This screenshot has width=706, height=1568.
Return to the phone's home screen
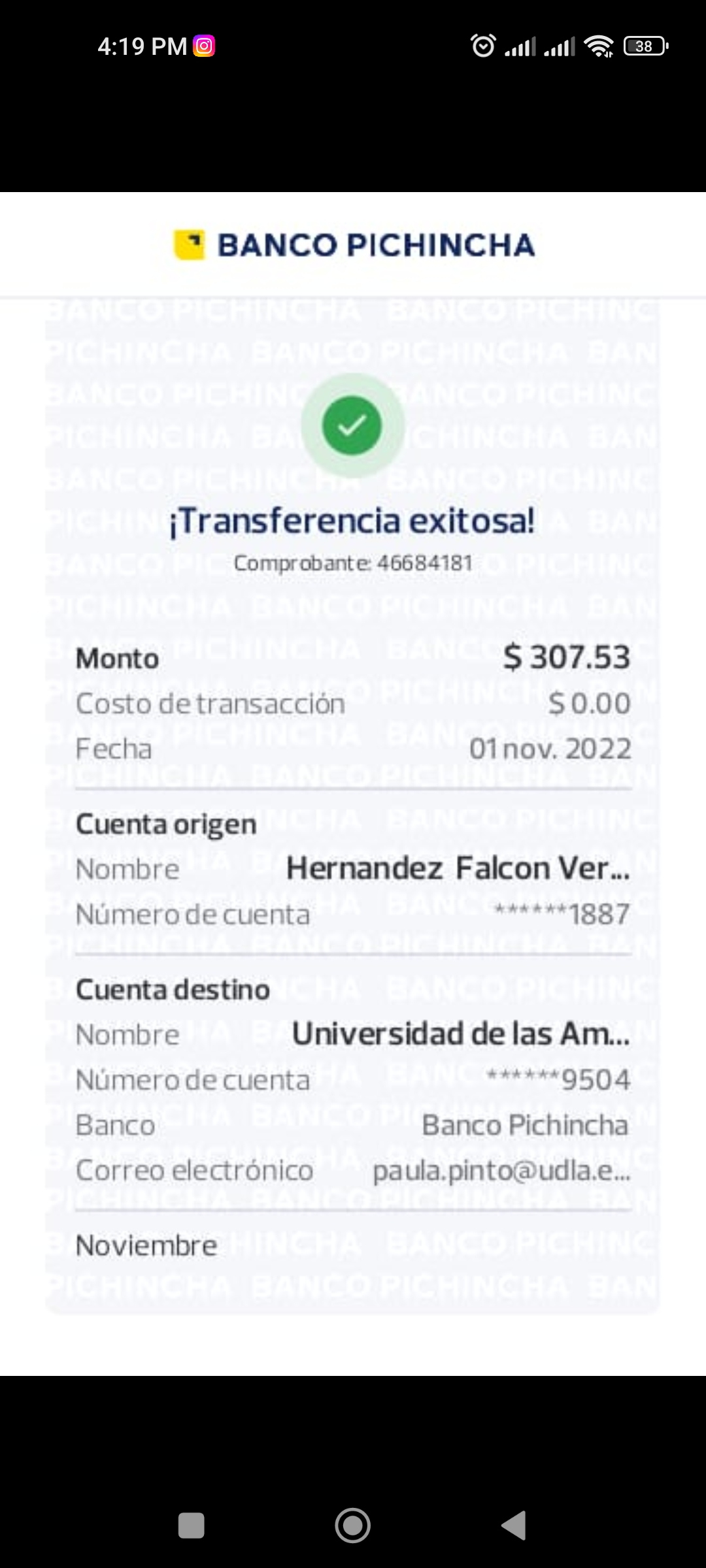pos(353,1526)
